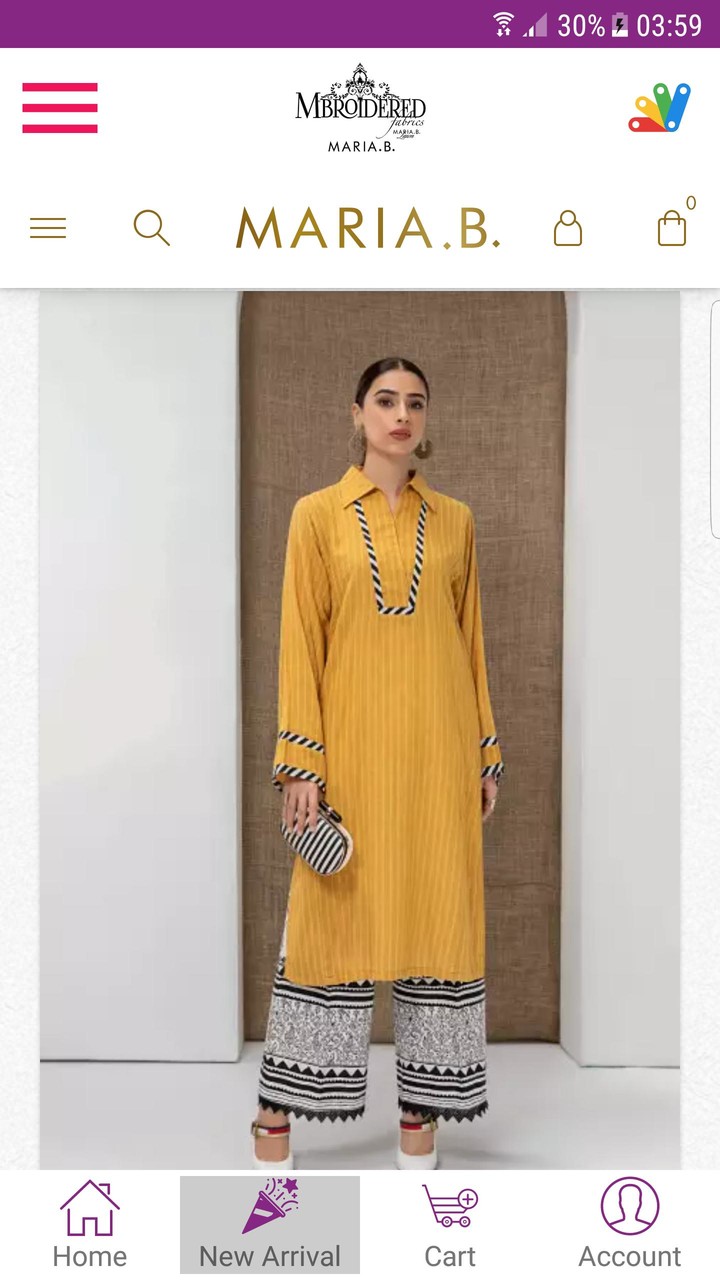Search the Maria.B. store
Image resolution: width=720 pixels, height=1280 pixels.
152,228
